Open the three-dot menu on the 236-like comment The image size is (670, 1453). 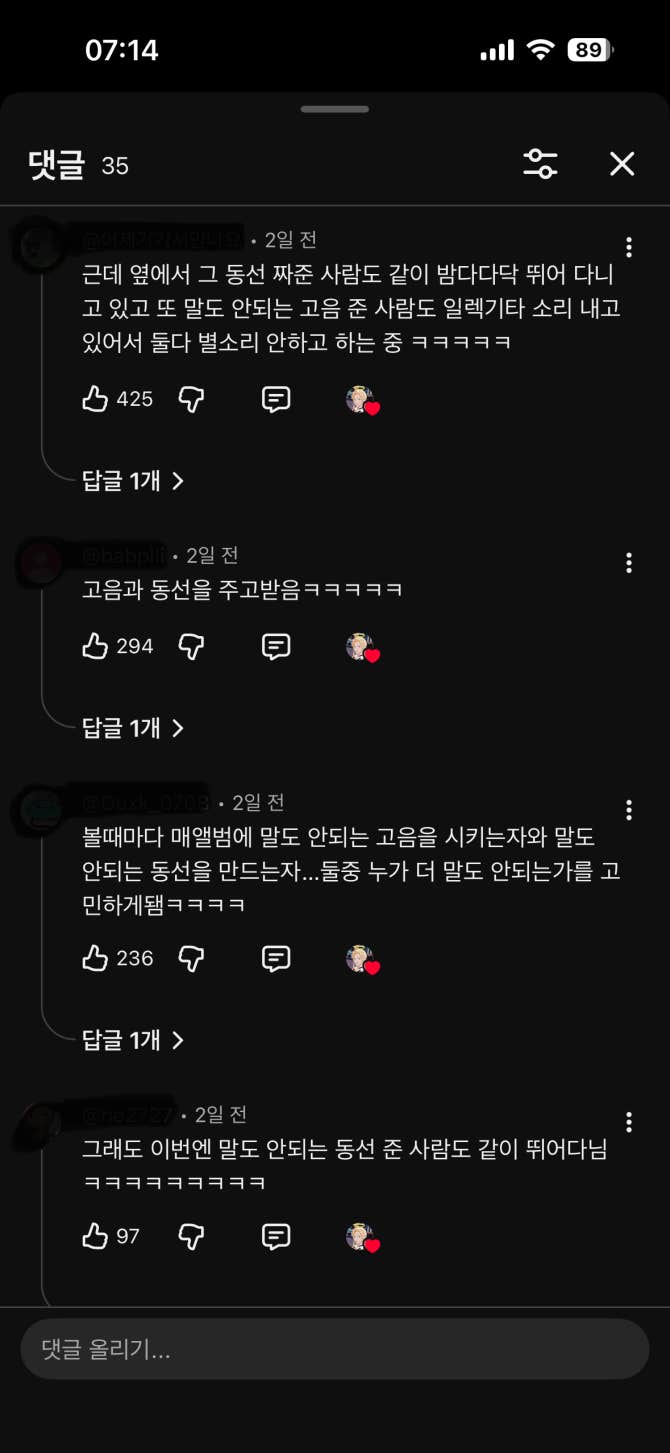(x=628, y=810)
